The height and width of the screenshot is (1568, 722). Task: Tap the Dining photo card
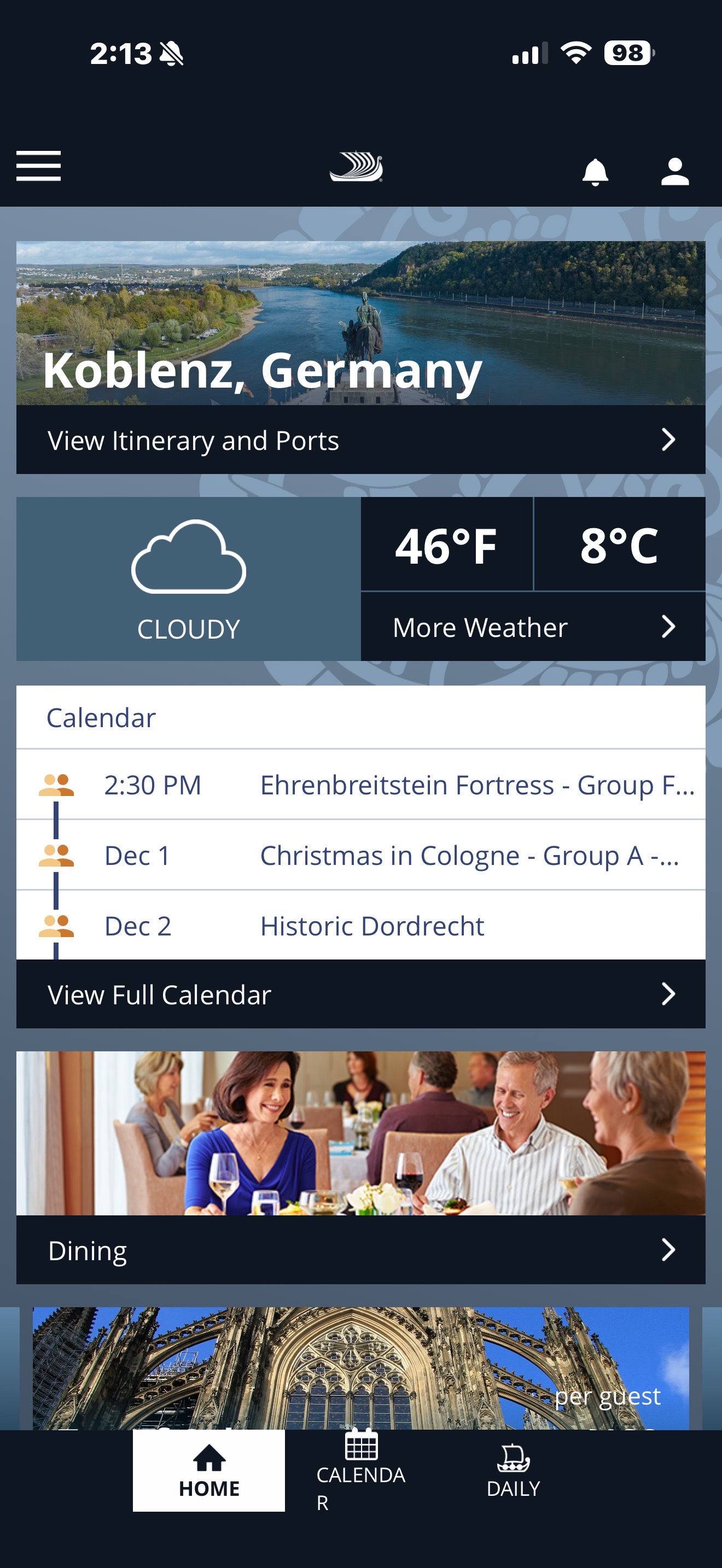360,1133
